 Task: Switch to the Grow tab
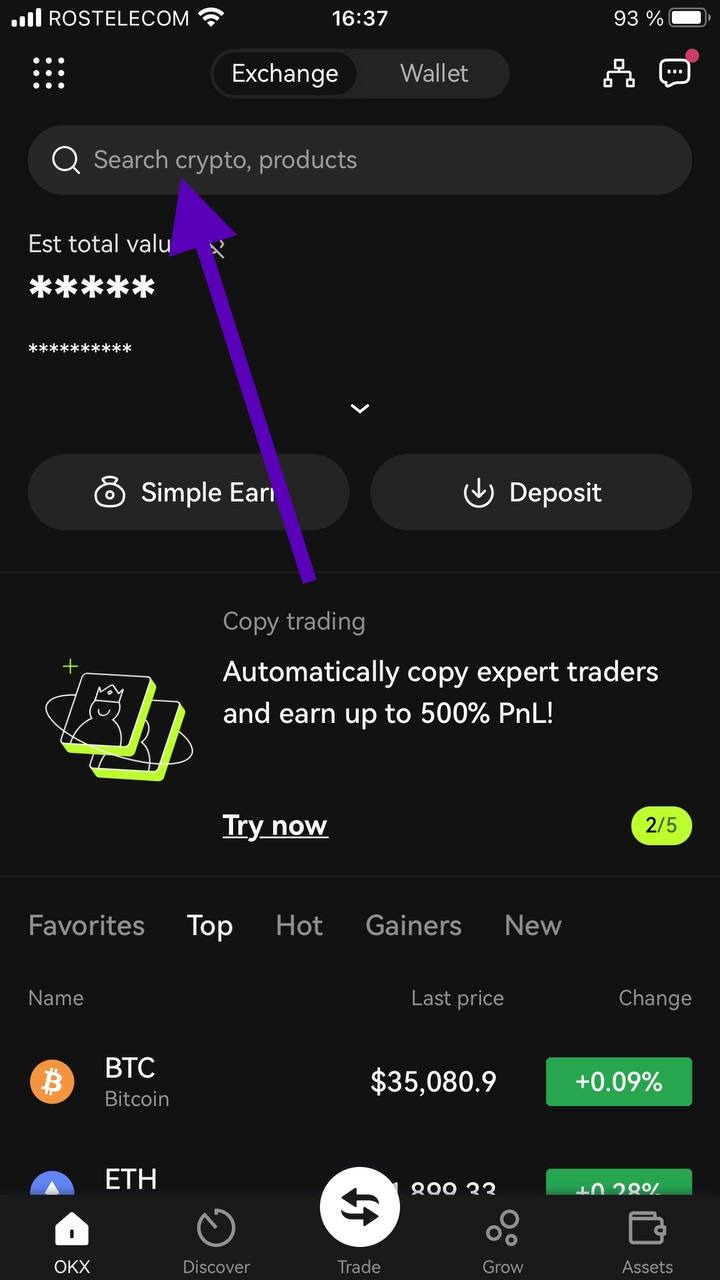pyautogui.click(x=502, y=1242)
